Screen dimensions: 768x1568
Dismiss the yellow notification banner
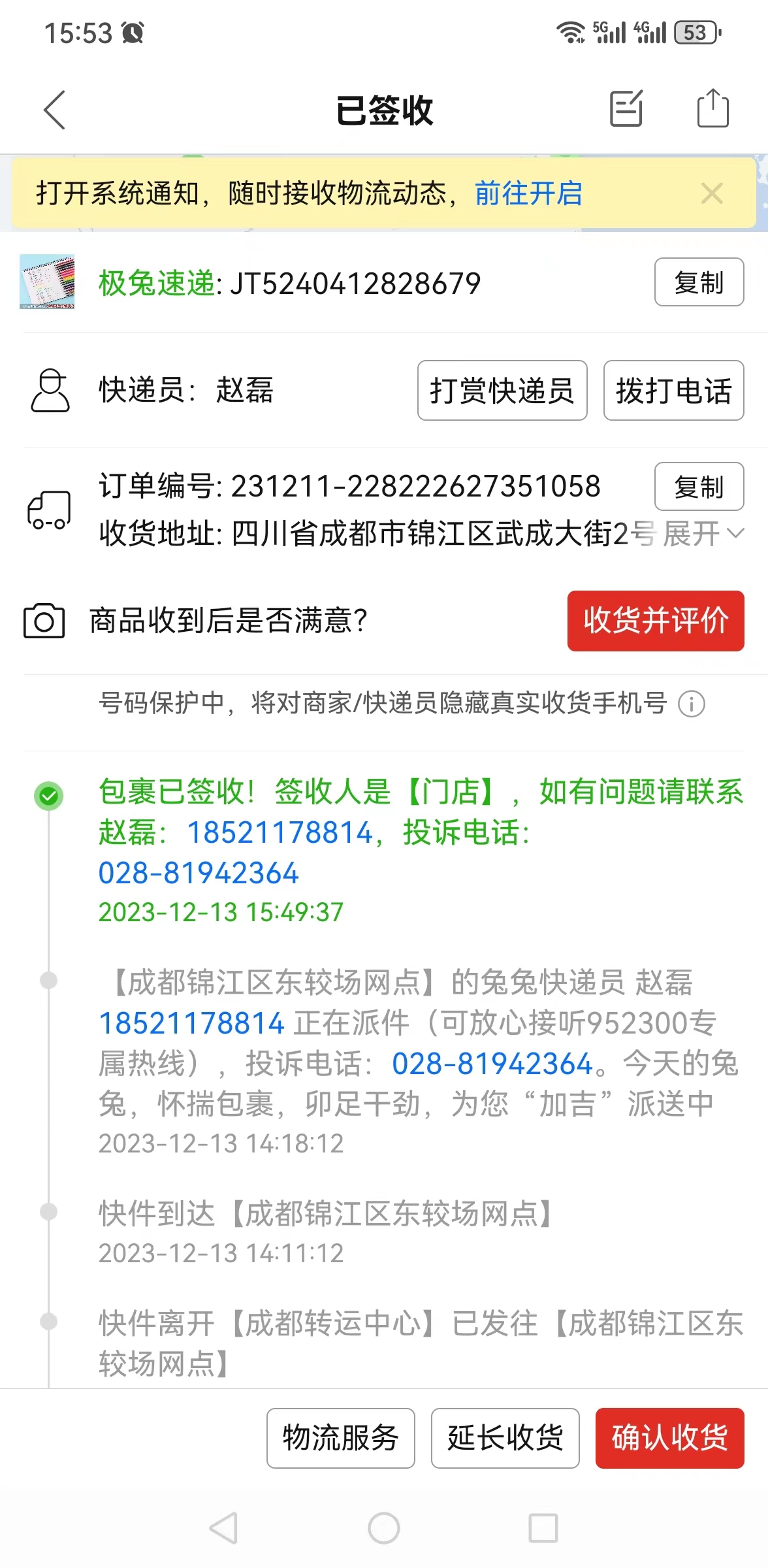tap(712, 193)
